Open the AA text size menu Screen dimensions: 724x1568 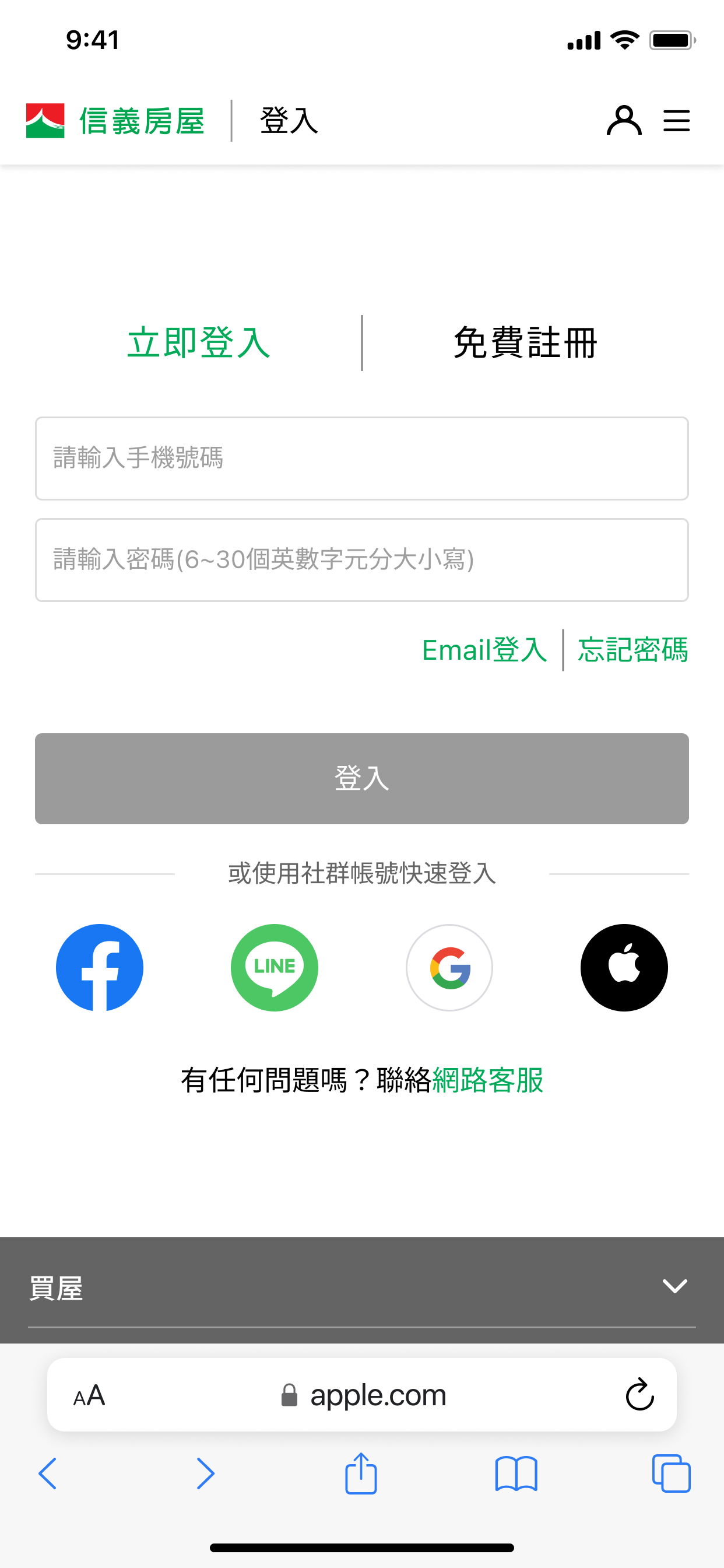pos(89,1395)
